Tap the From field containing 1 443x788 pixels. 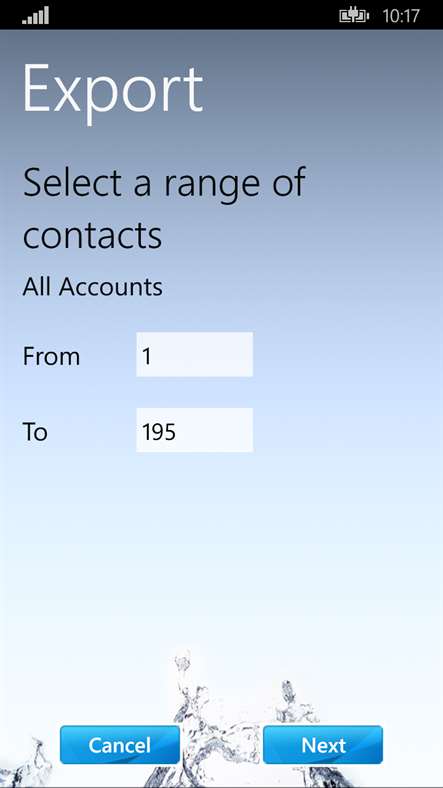(x=194, y=354)
